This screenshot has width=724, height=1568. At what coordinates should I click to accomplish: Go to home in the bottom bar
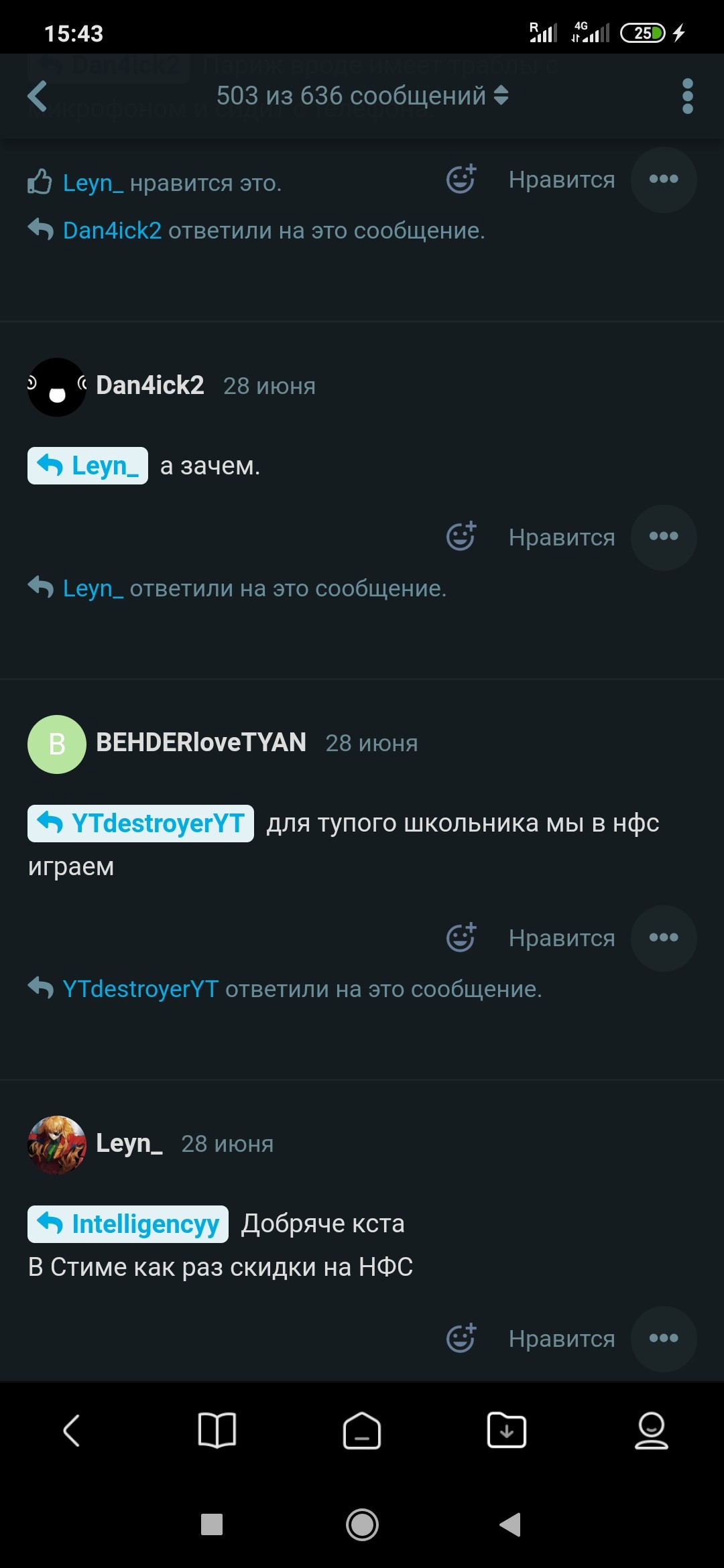(x=362, y=1430)
